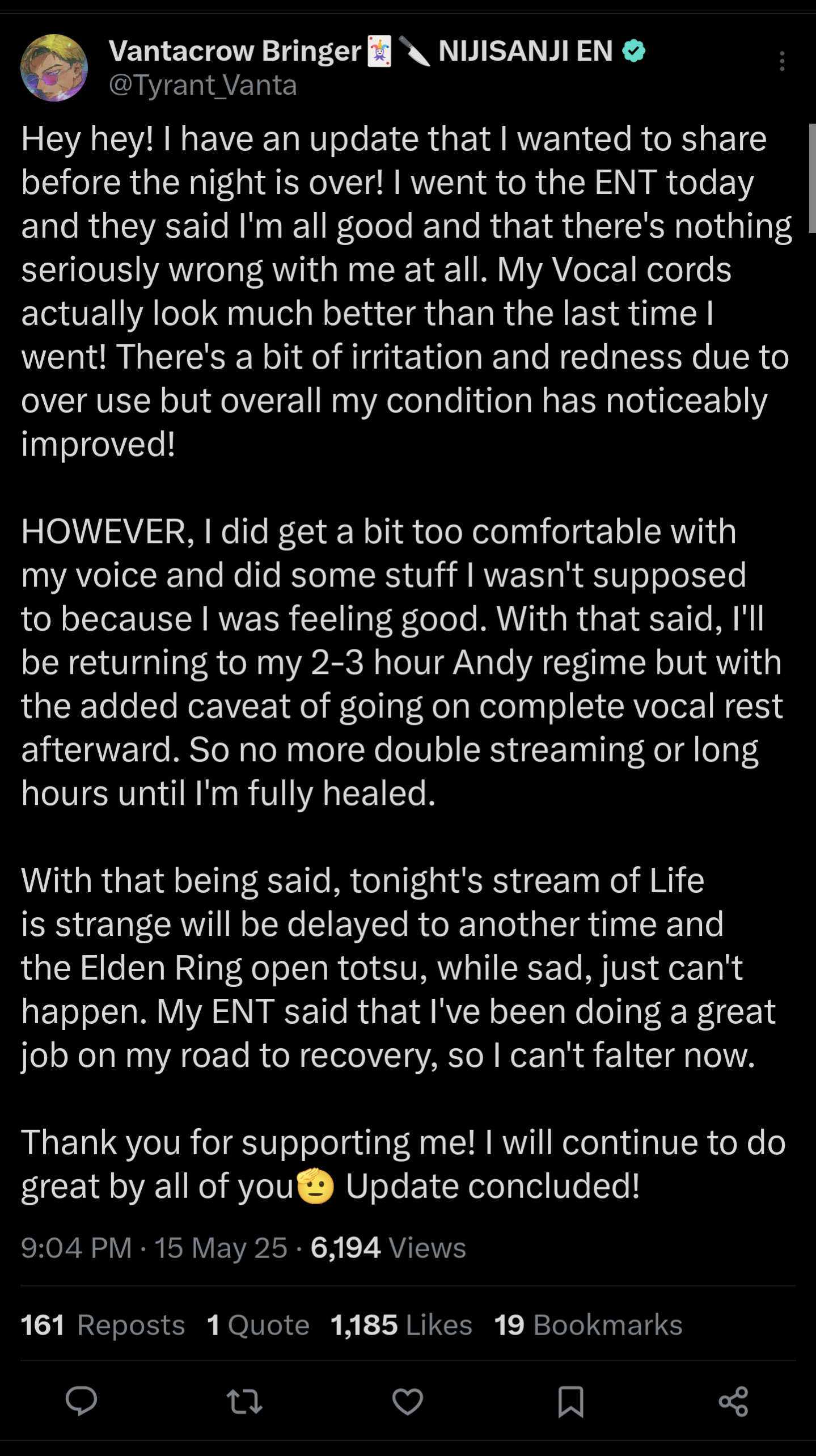Bookmark this tweet
The image size is (816, 1456).
pyautogui.click(x=570, y=1401)
